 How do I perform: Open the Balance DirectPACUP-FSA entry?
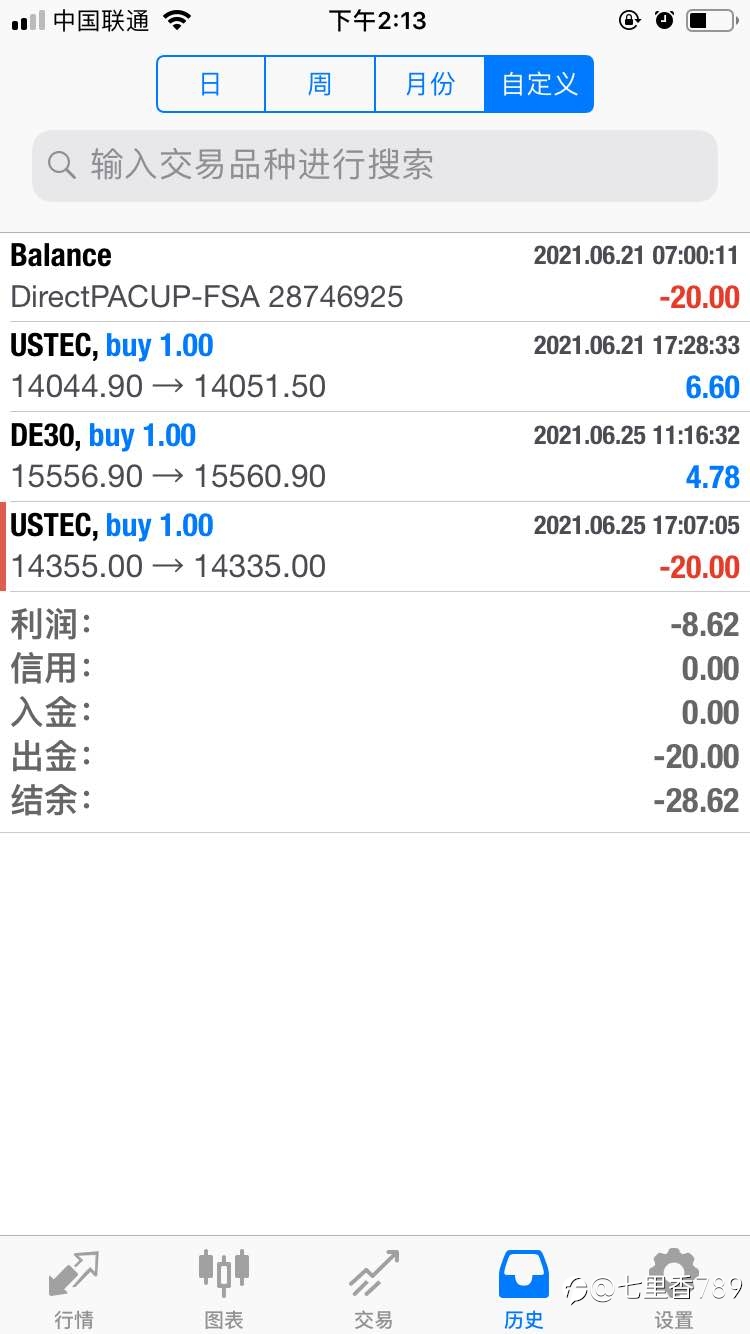(375, 277)
